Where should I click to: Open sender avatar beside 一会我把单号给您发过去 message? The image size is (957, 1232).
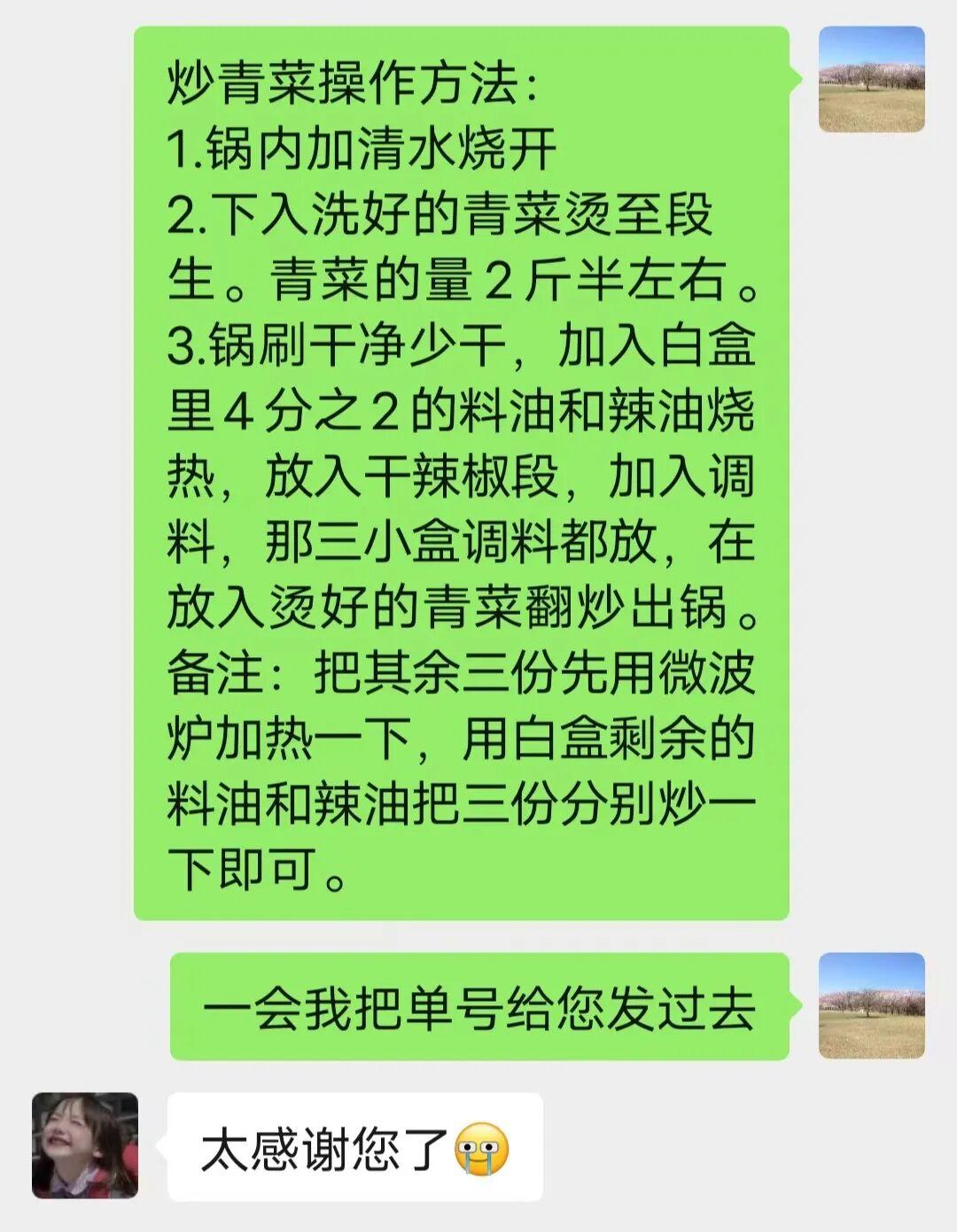[x=871, y=1005]
